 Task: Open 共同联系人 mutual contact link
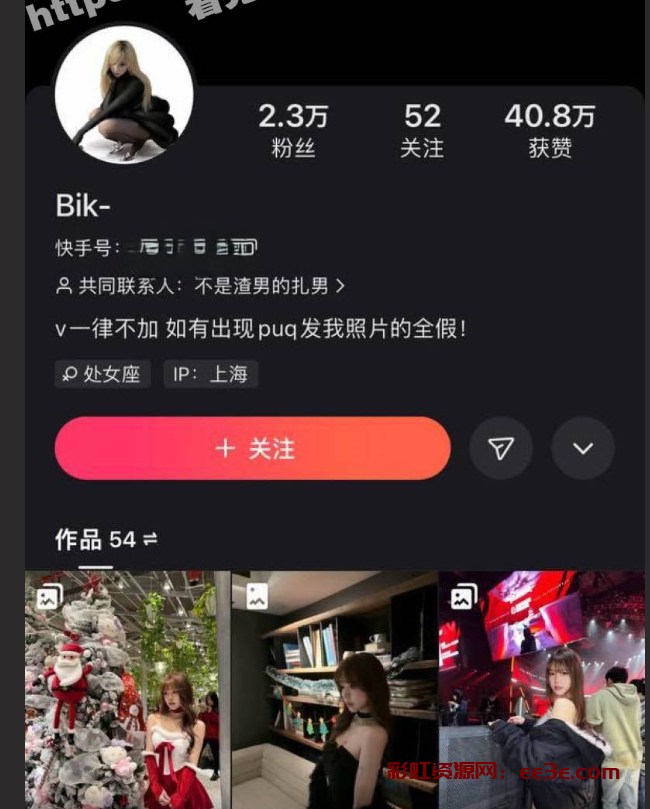coord(200,286)
